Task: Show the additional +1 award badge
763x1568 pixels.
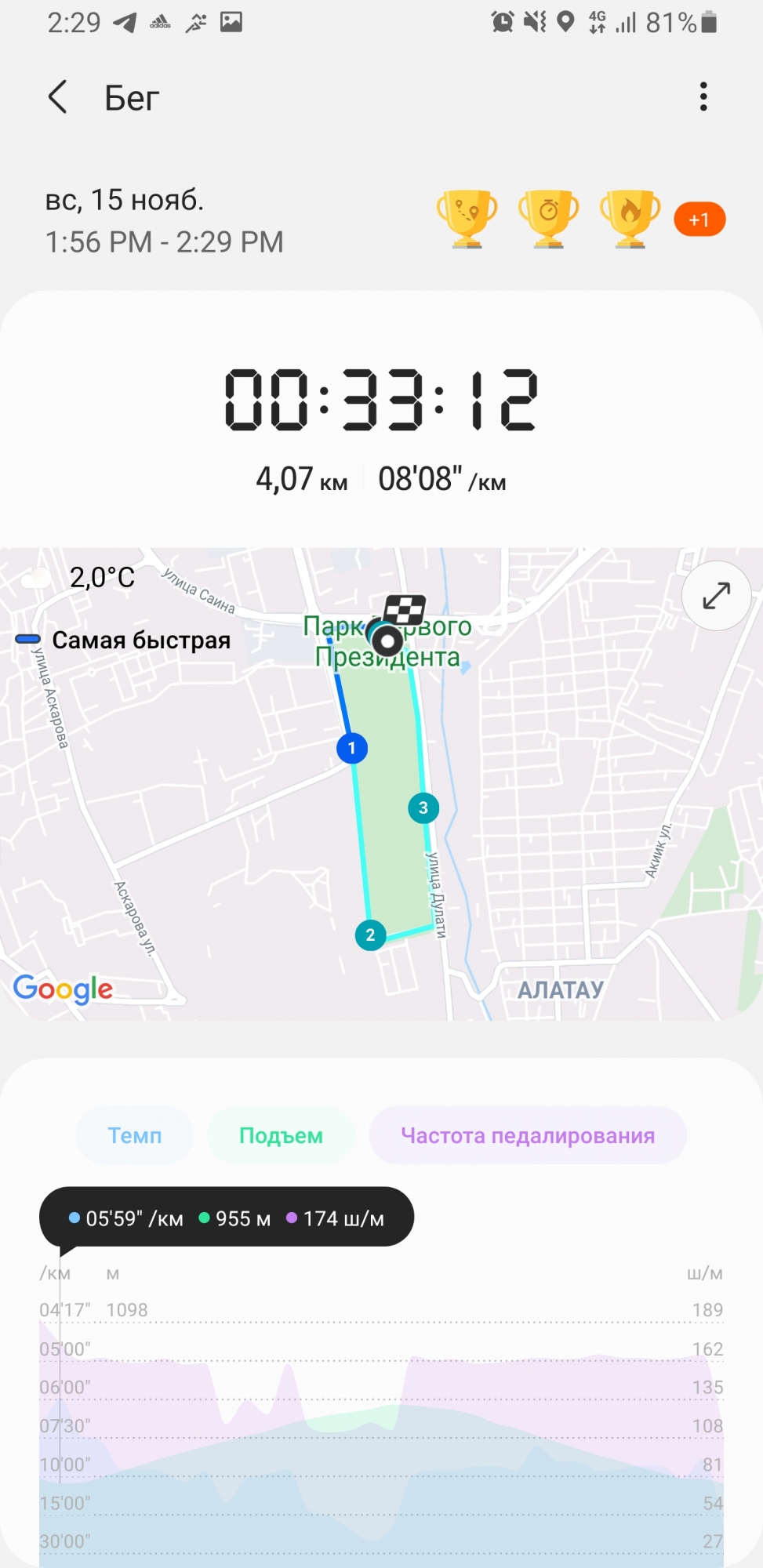Action: coord(699,220)
